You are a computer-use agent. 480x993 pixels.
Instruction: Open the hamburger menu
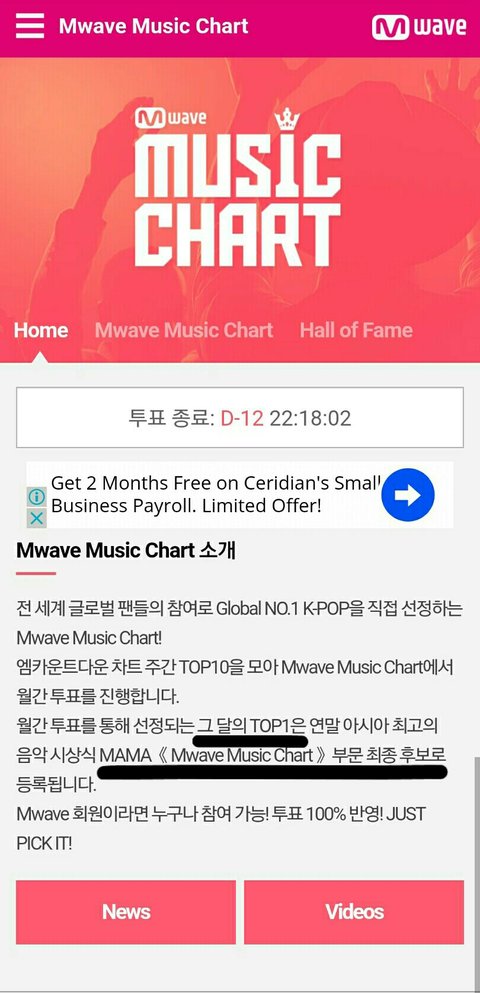(30, 27)
